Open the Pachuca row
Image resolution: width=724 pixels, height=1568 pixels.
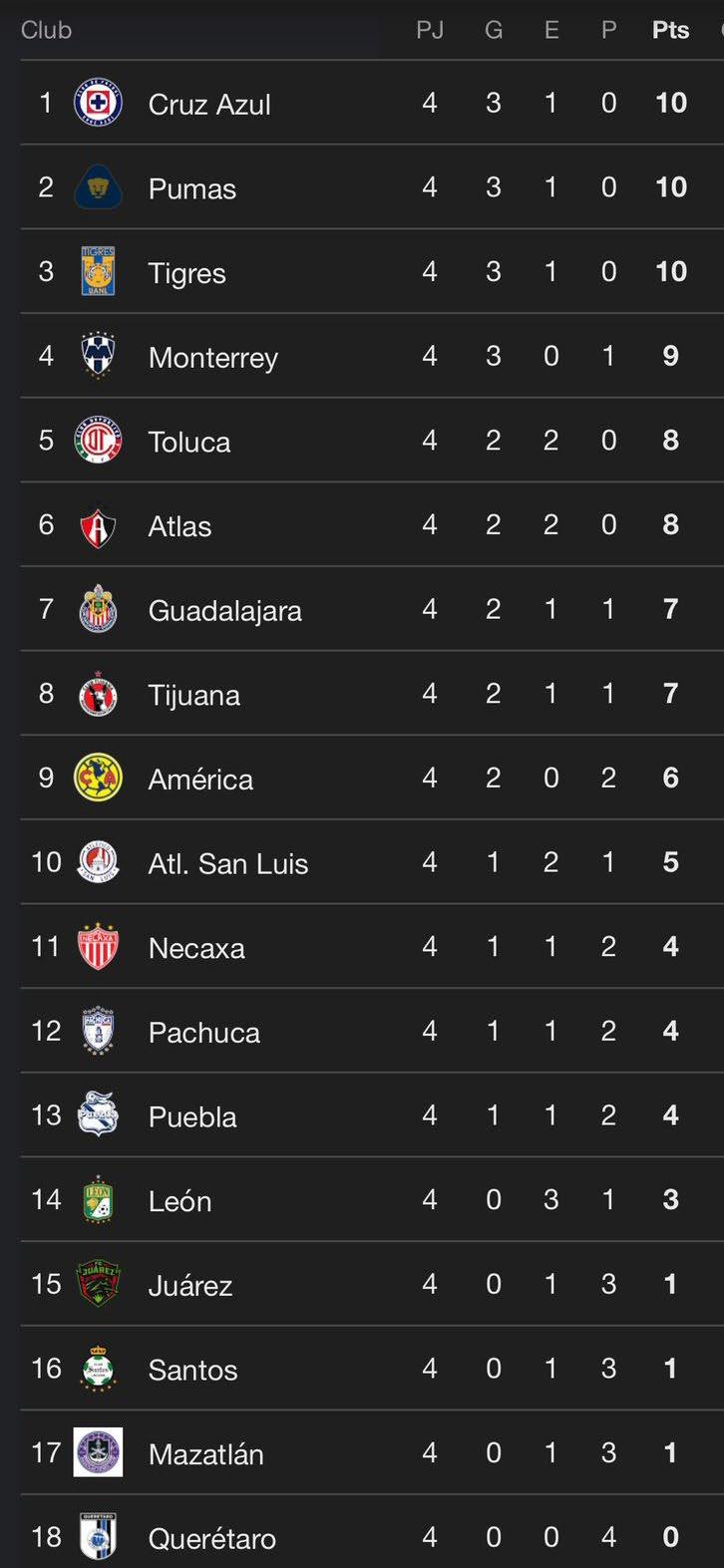click(x=204, y=1033)
